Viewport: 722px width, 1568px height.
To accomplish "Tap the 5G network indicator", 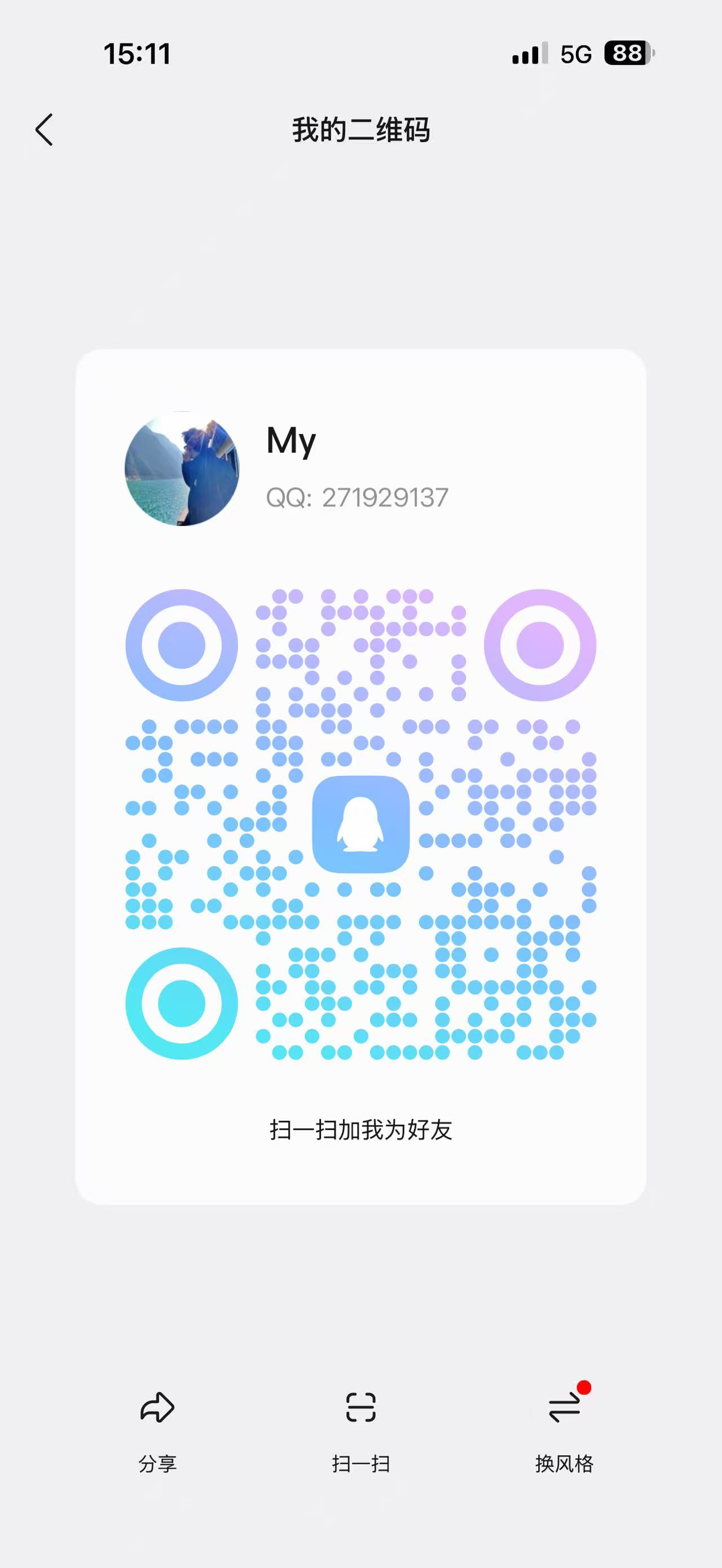I will [x=575, y=54].
